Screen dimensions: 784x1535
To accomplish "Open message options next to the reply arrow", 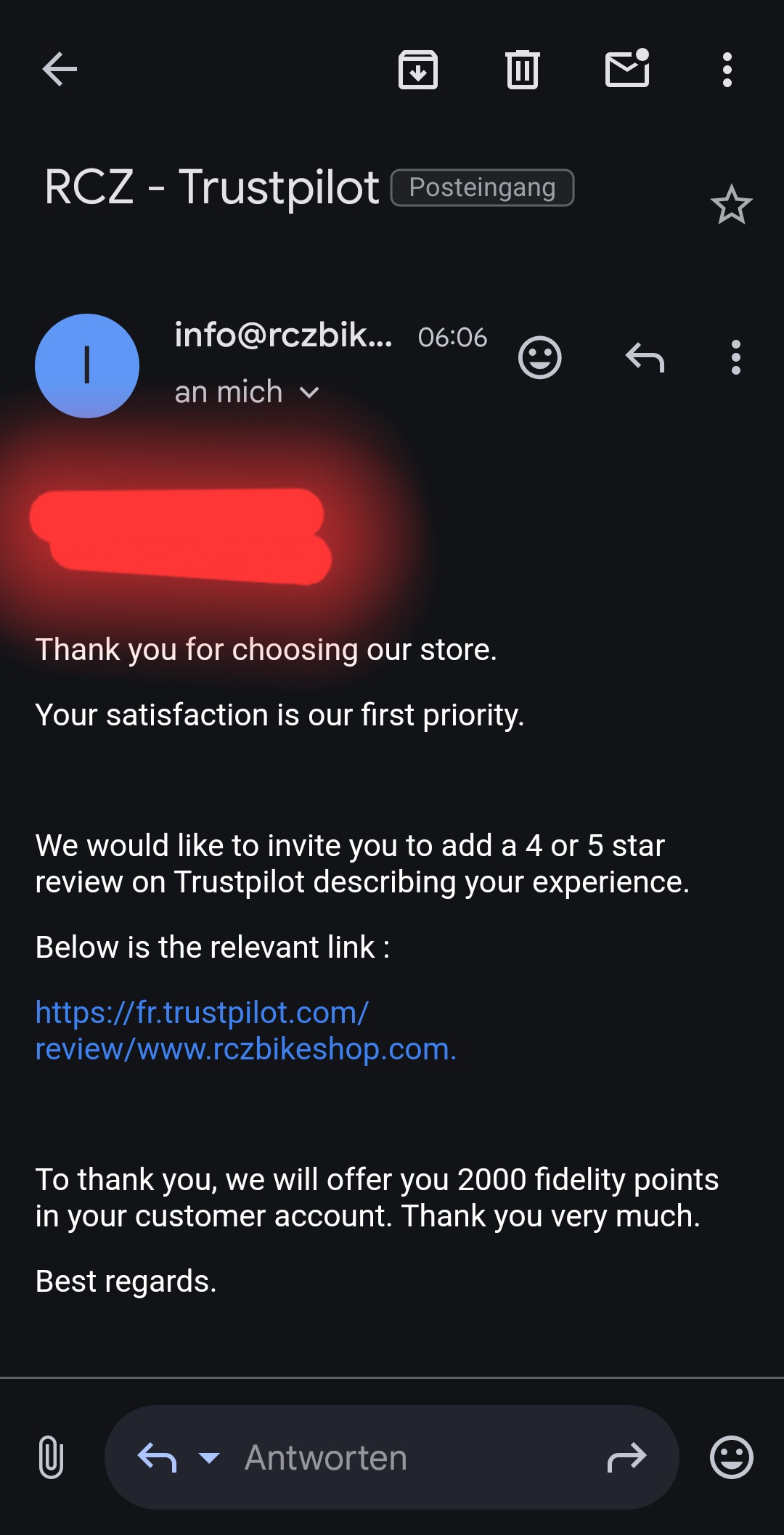I will click(735, 357).
